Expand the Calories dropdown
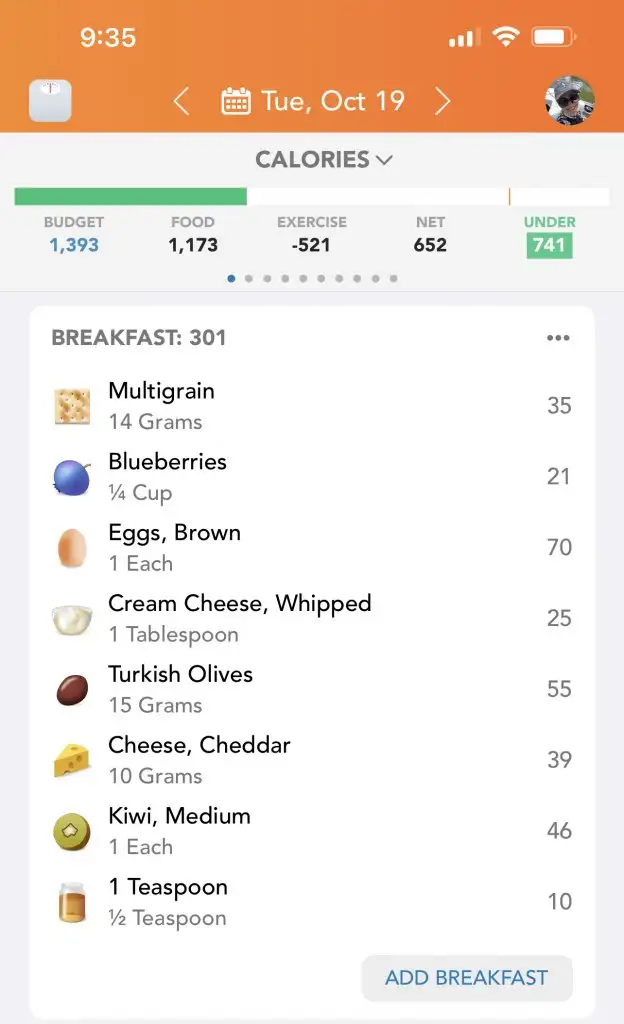Image resolution: width=624 pixels, height=1024 pixels. (323, 159)
